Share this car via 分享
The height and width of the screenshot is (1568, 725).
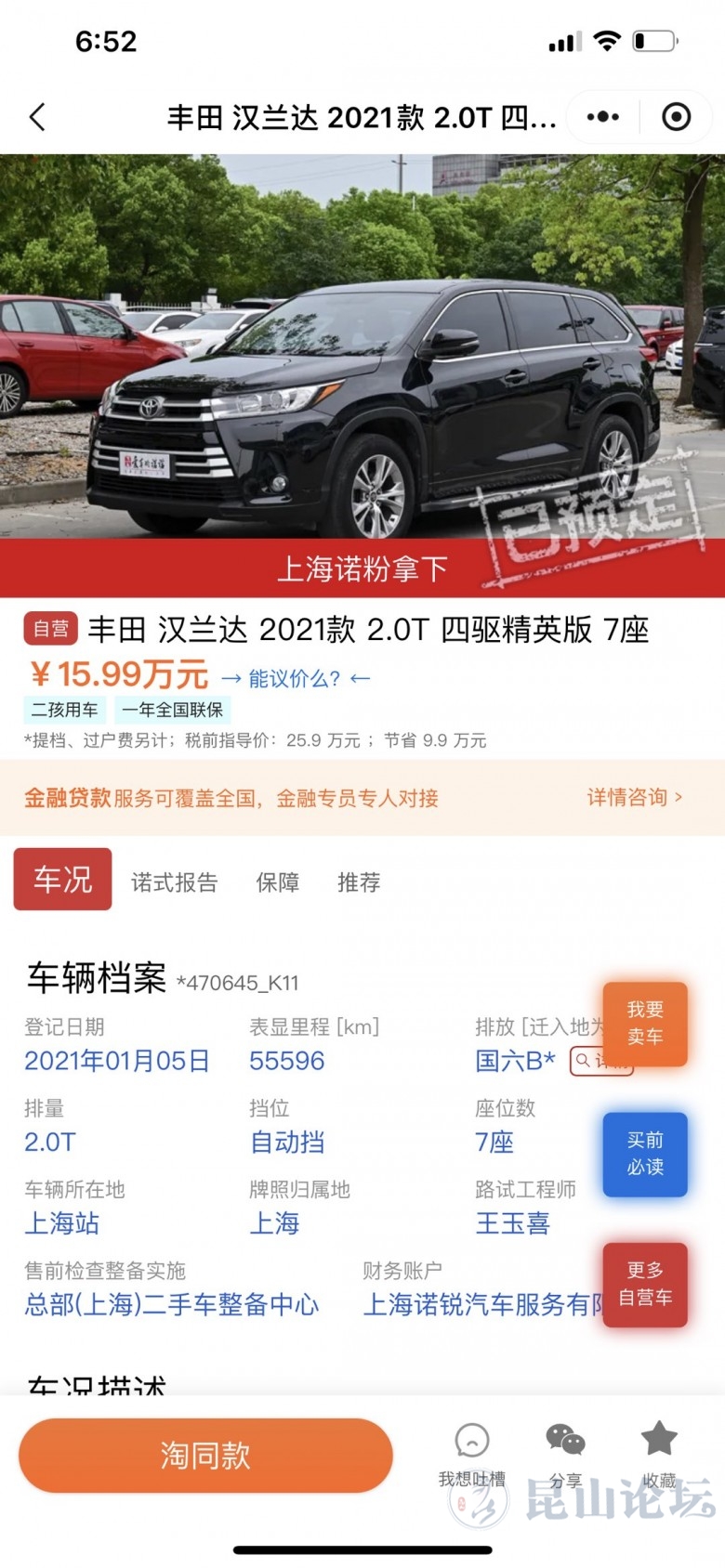[565, 1453]
